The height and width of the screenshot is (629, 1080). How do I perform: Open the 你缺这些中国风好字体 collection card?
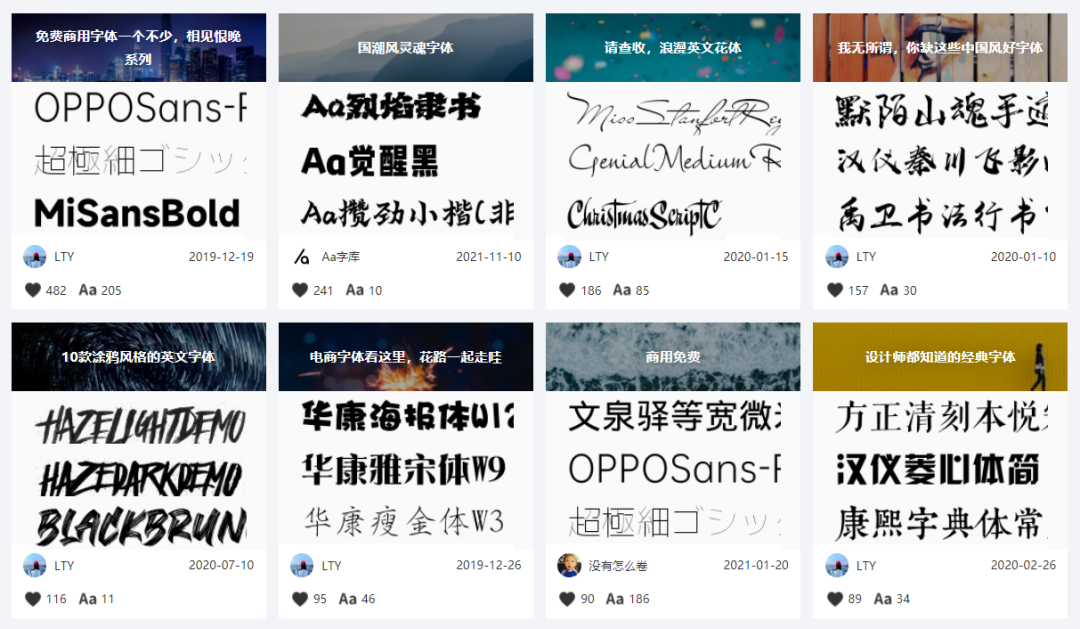tap(939, 47)
